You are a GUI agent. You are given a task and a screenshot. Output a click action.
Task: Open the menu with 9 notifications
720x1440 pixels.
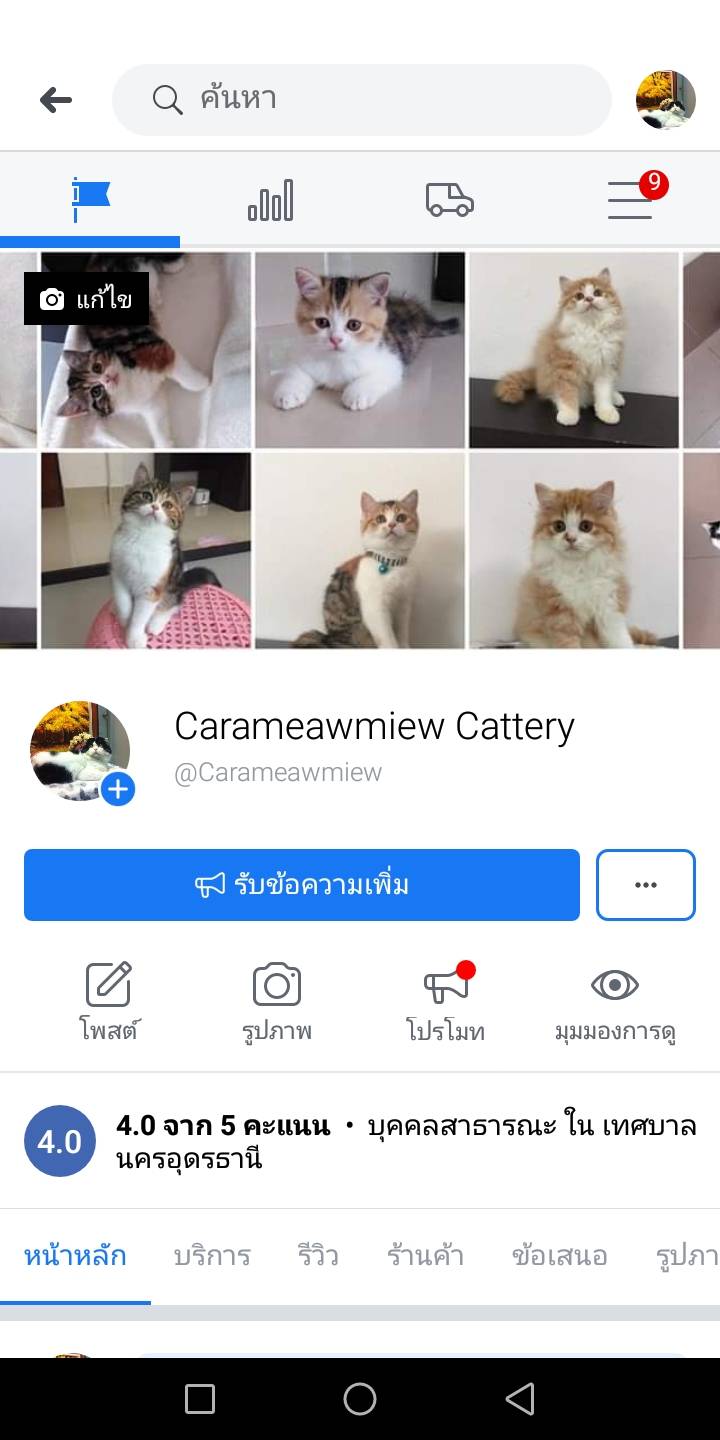(632, 200)
